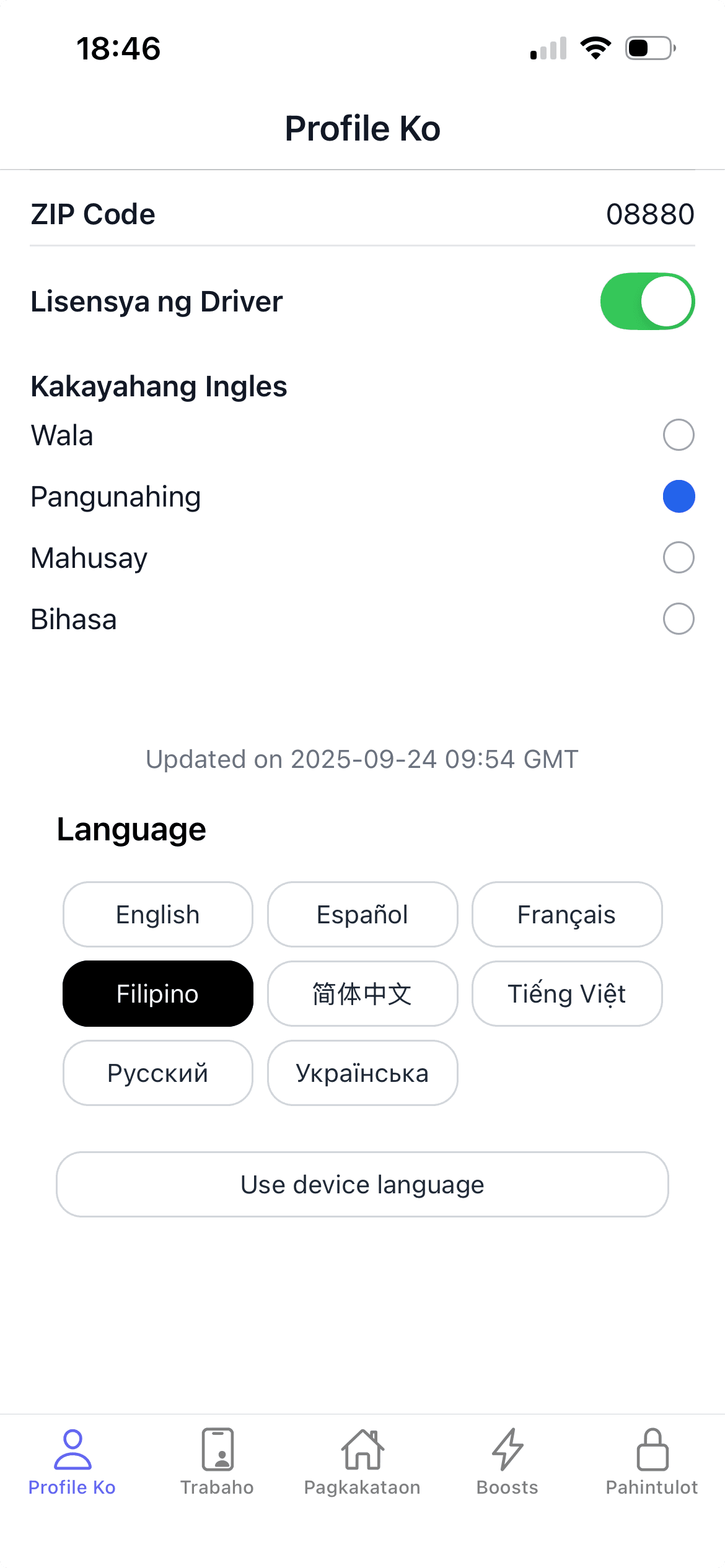Choose Mahusay for Kakayahang Ingles
Viewport: 725px width, 1568px height.
678,557
